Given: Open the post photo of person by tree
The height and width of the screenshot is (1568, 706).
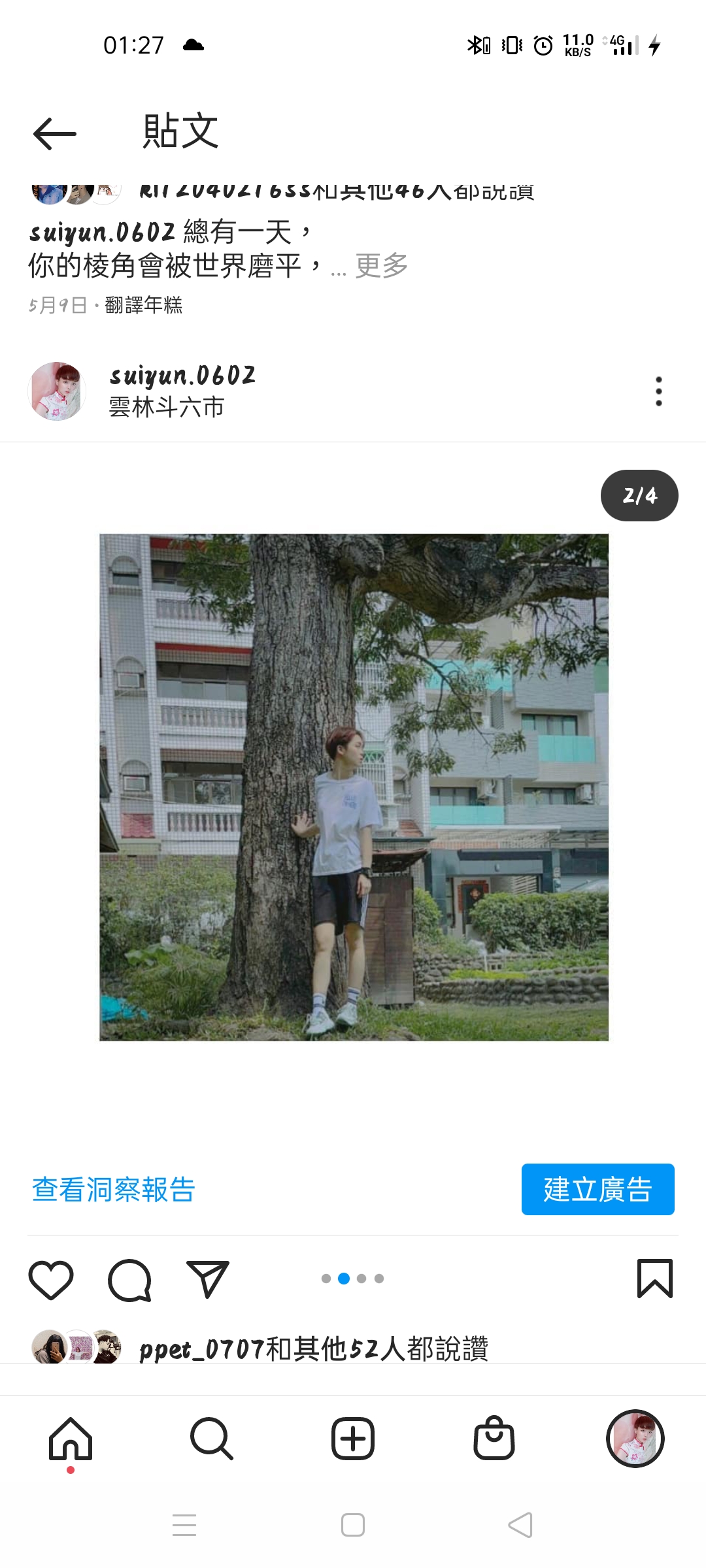Looking at the screenshot, I should point(354,787).
